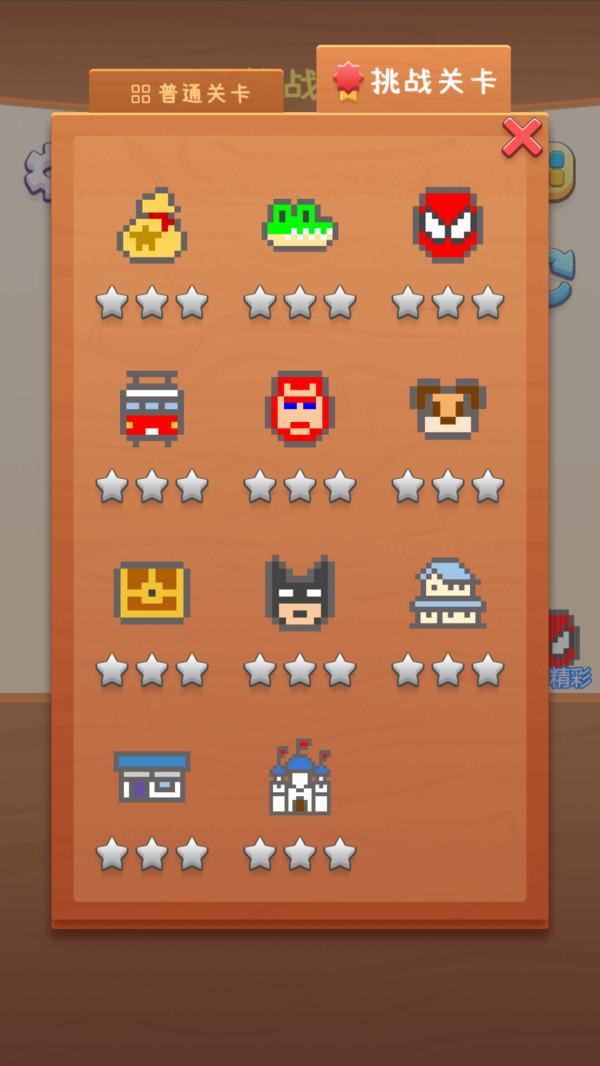Viewport: 600px width, 1066px height.
Task: Play the Iron Man face level
Action: click(x=299, y=408)
